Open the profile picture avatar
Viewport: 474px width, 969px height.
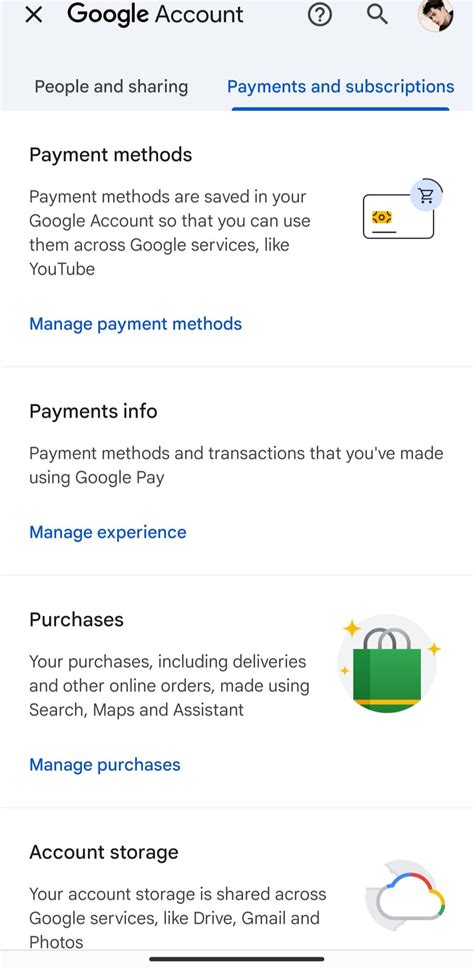pyautogui.click(x=436, y=15)
